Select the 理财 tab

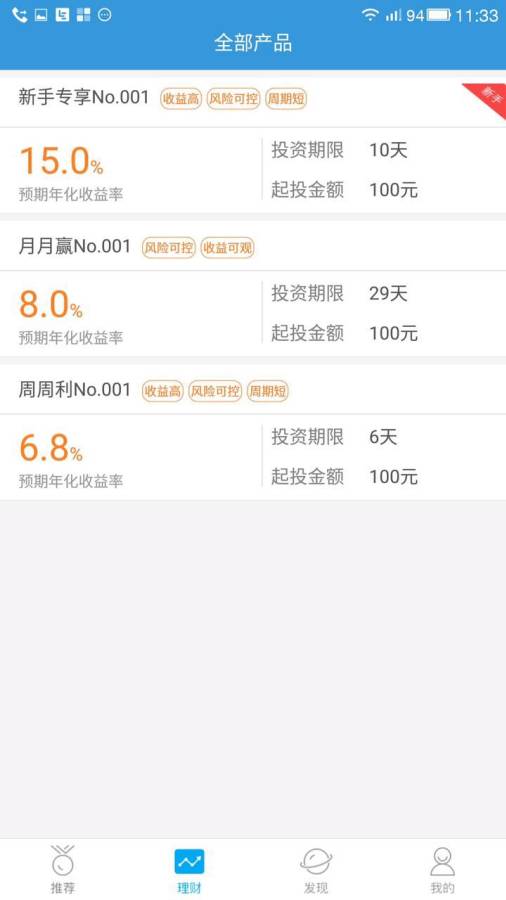tap(189, 870)
